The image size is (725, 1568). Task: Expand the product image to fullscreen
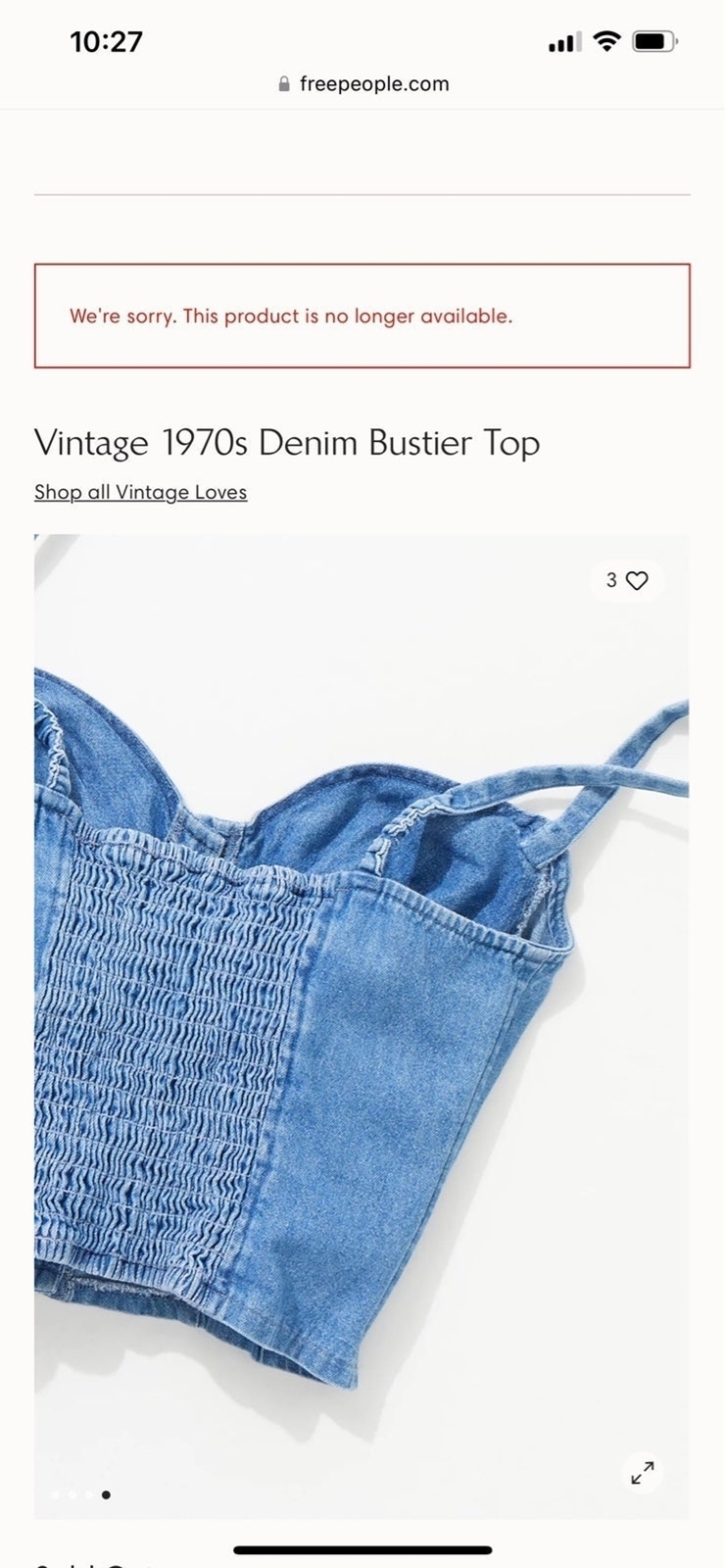pyautogui.click(x=643, y=1472)
